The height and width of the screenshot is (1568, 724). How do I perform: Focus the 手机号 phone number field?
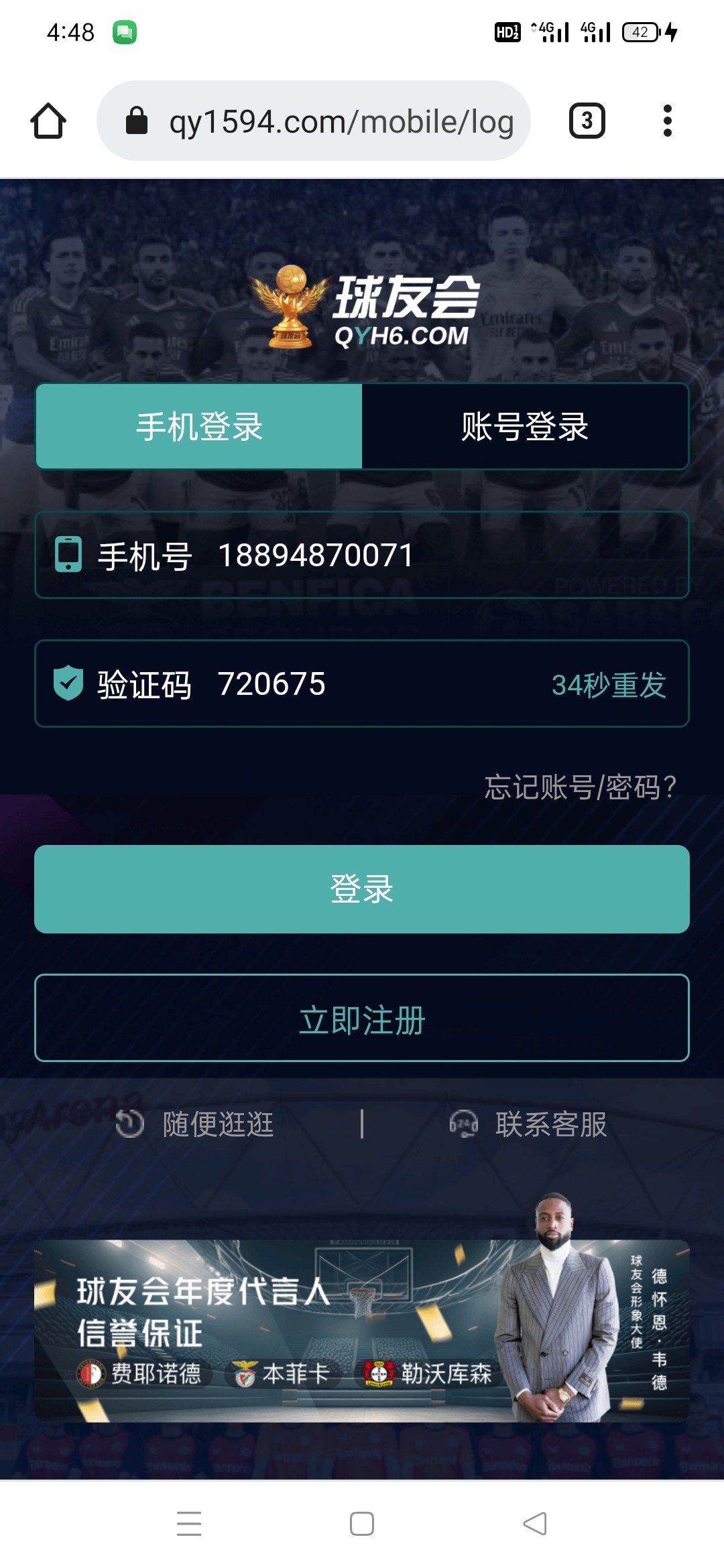tap(375, 555)
